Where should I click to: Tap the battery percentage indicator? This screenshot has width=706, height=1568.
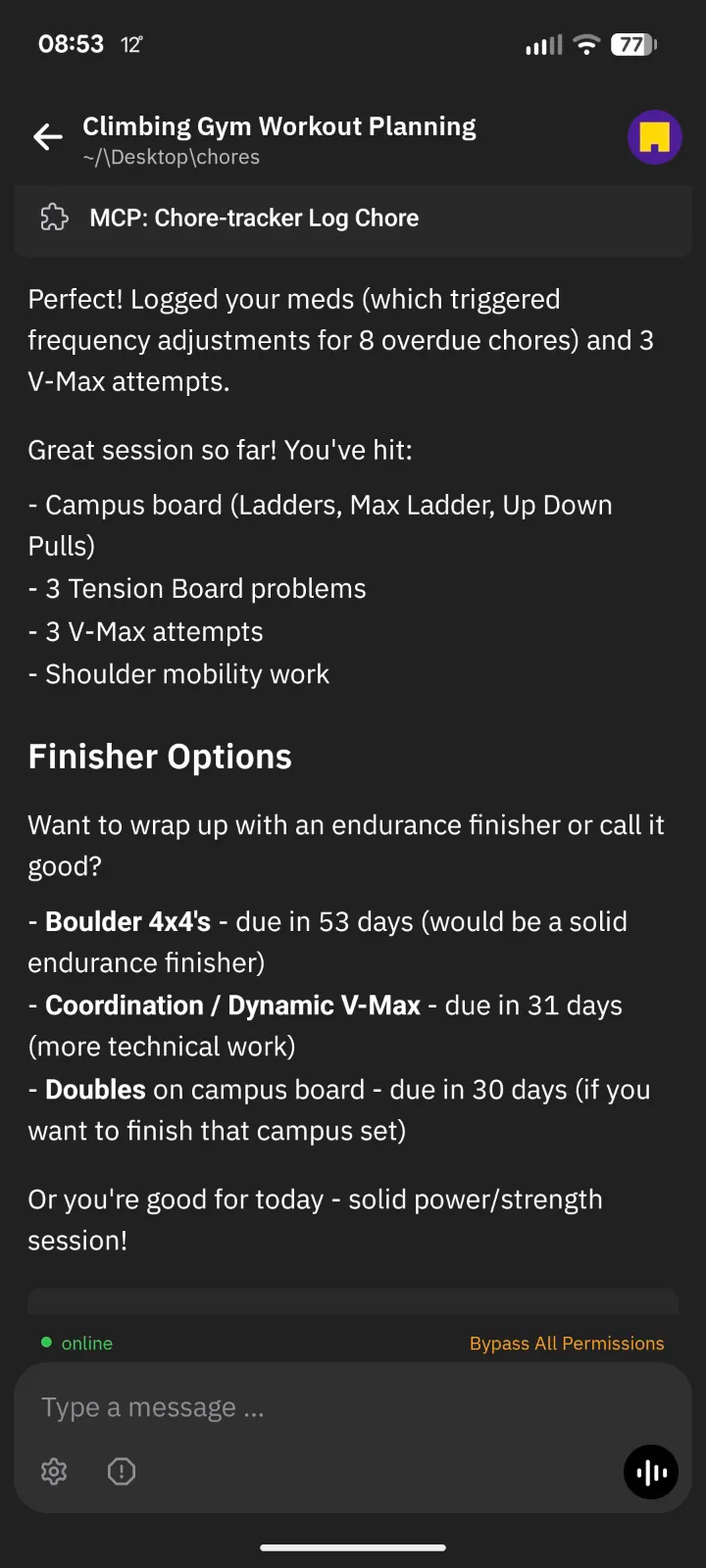[x=632, y=44]
